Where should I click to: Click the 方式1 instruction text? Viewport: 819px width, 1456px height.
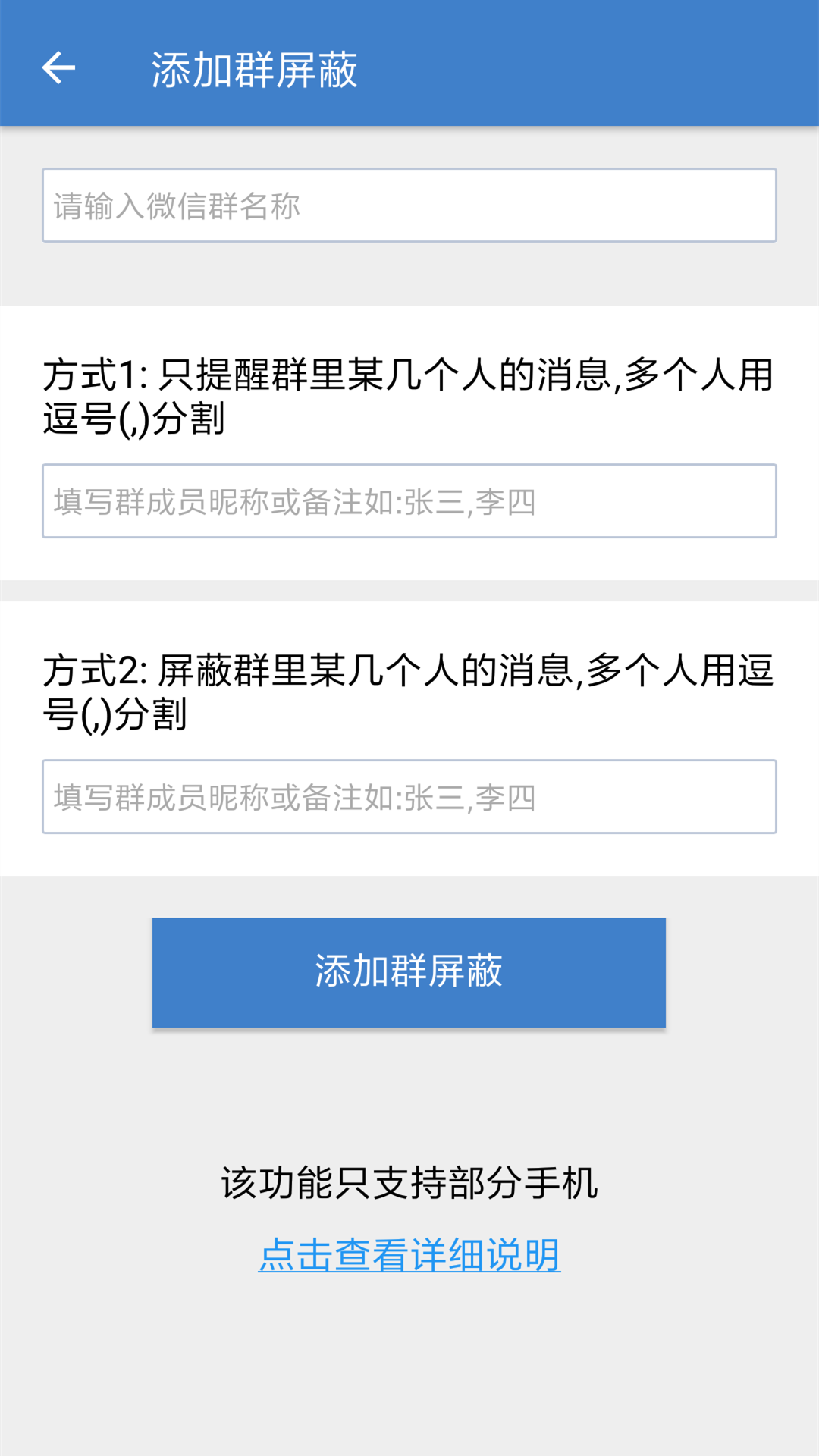[409, 394]
